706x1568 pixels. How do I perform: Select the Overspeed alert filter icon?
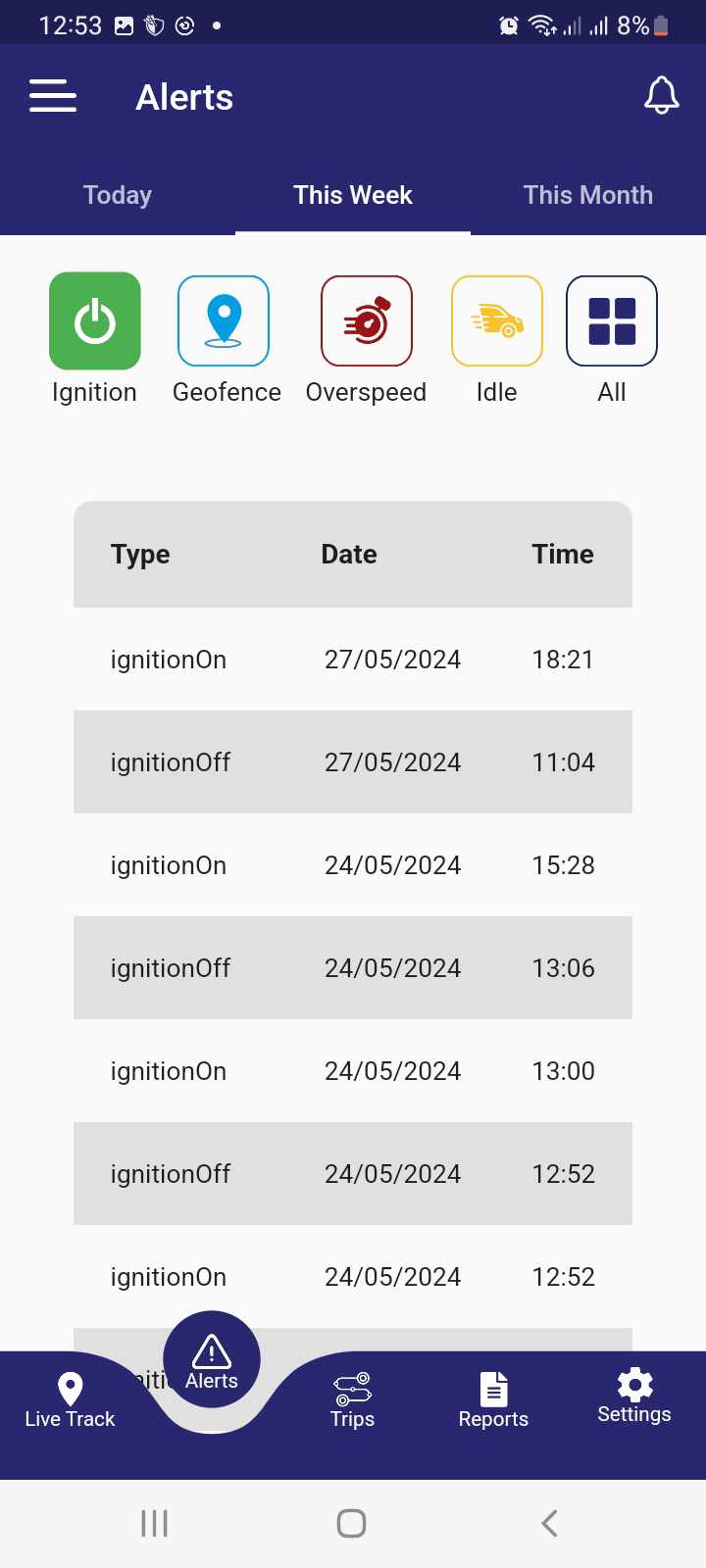tap(365, 320)
